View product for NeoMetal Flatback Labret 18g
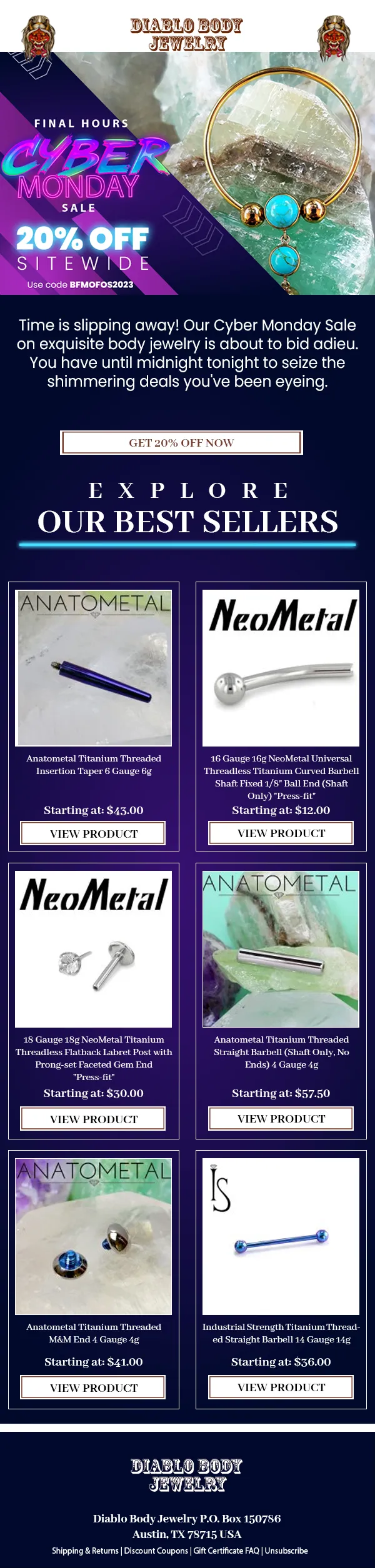 click(x=93, y=1118)
